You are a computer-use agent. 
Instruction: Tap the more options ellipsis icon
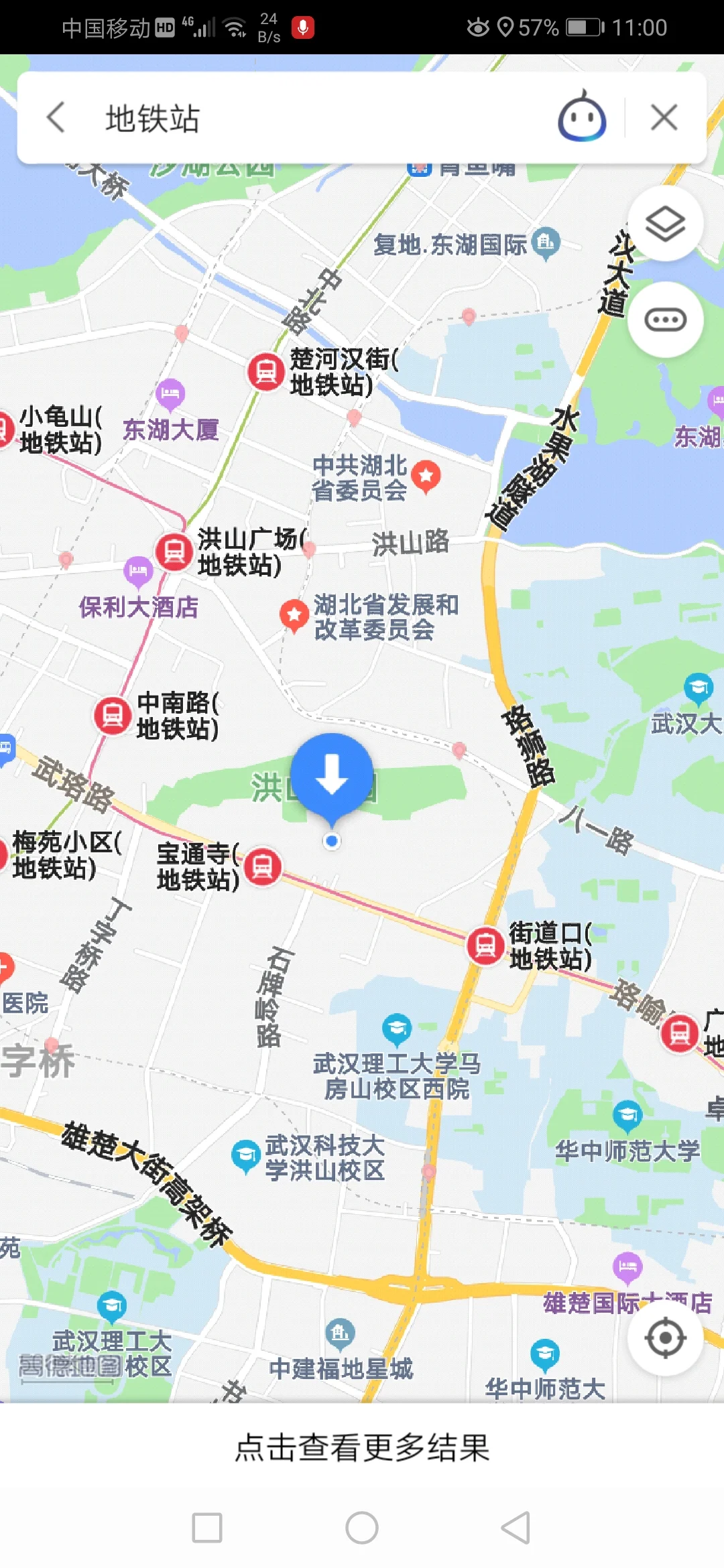coord(664,319)
